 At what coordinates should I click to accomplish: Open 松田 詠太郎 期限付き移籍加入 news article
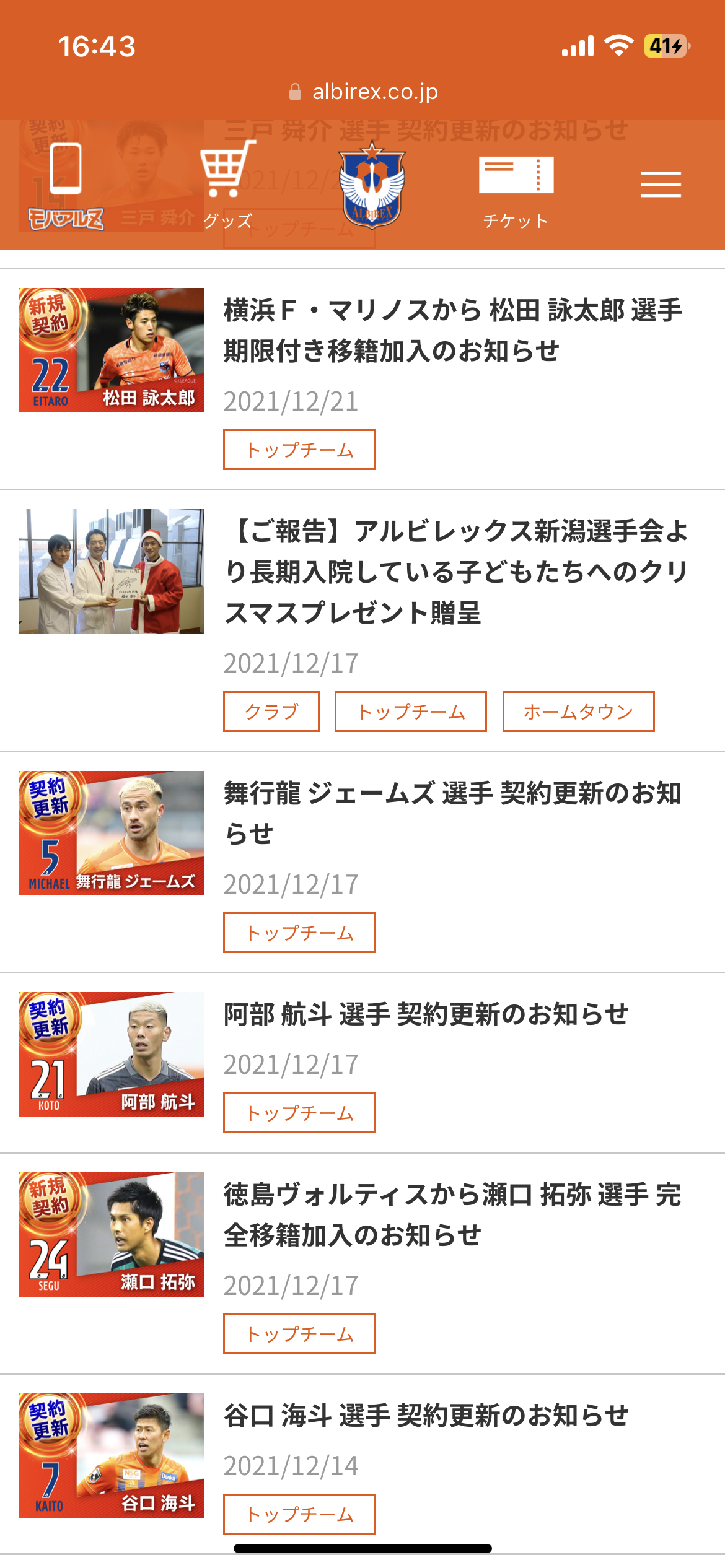coord(452,330)
